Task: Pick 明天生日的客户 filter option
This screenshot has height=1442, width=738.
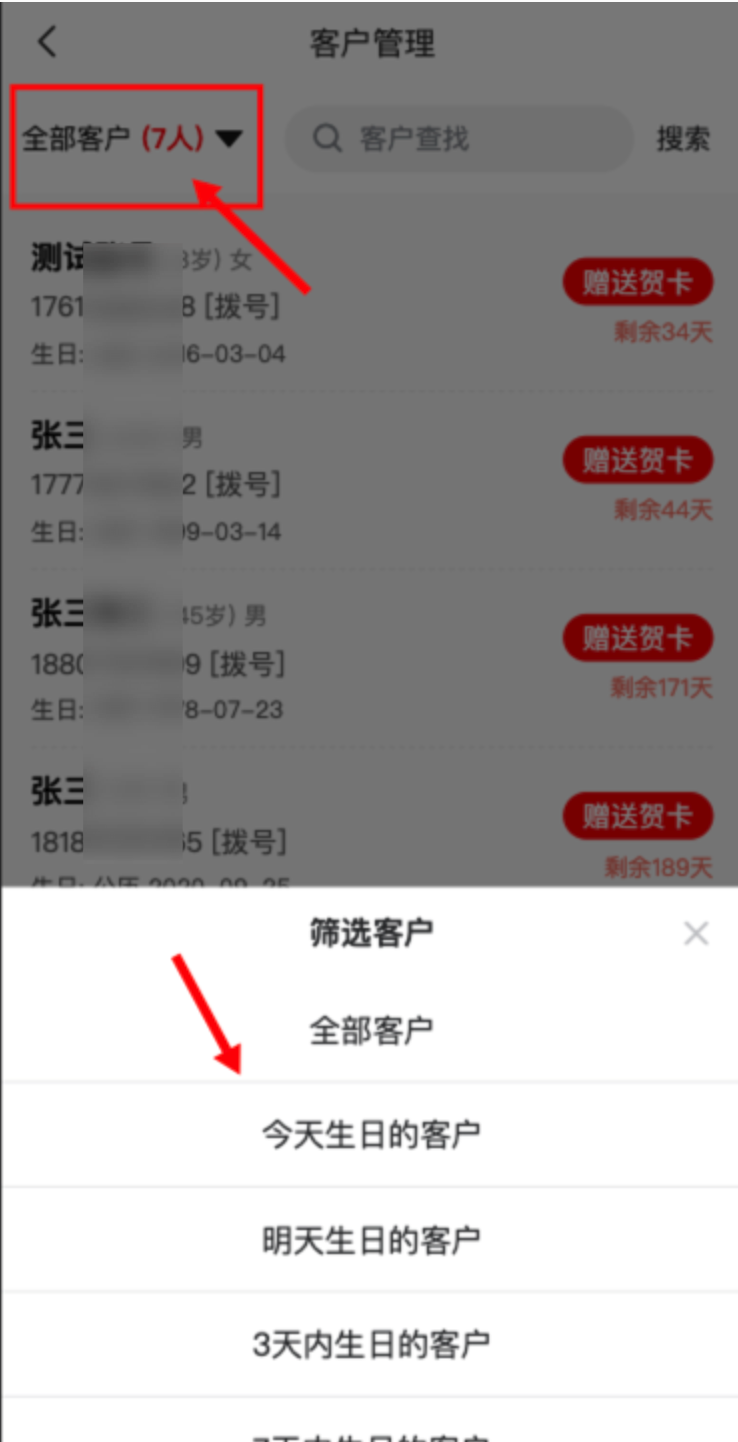Action: (371, 1240)
